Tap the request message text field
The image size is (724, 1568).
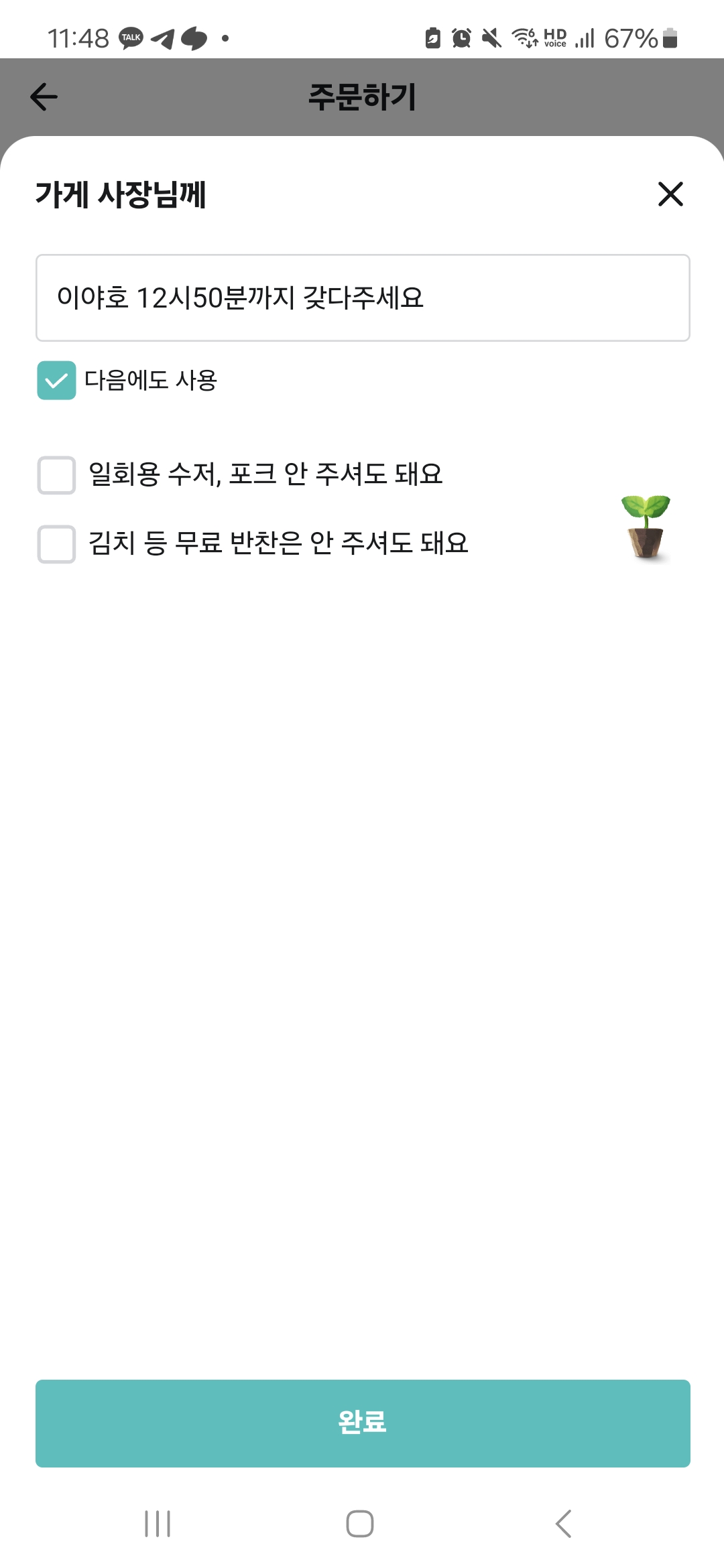(362, 298)
